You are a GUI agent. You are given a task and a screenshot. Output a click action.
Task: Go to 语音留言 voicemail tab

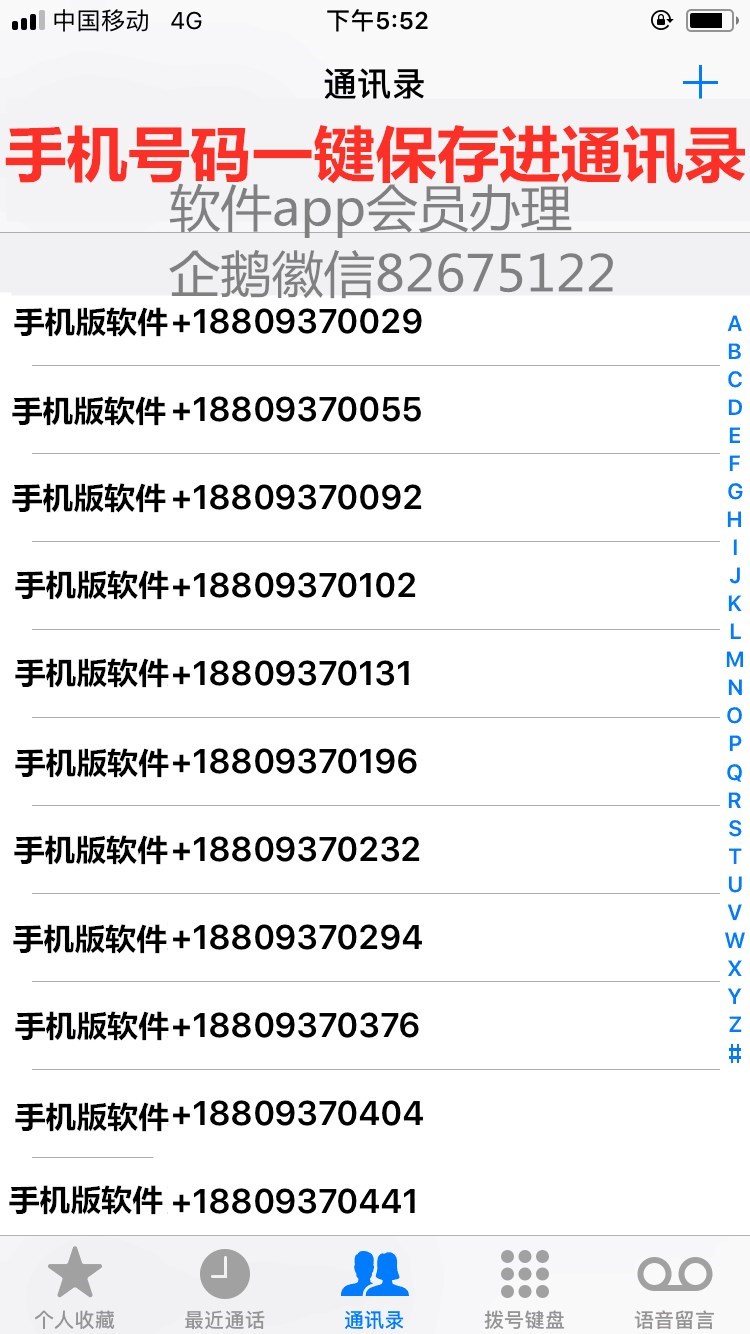[675, 1288]
